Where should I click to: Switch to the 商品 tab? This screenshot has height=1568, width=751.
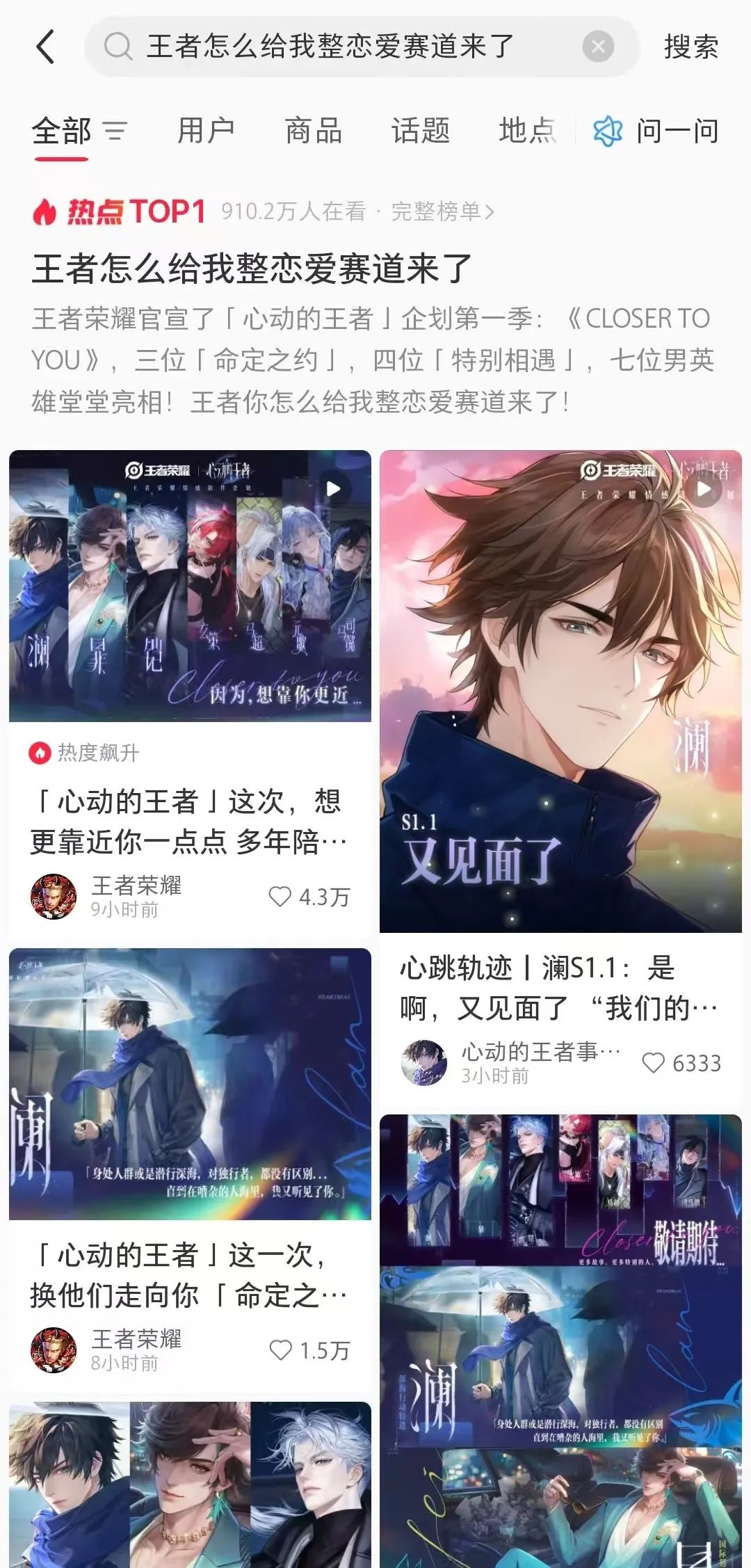click(313, 131)
